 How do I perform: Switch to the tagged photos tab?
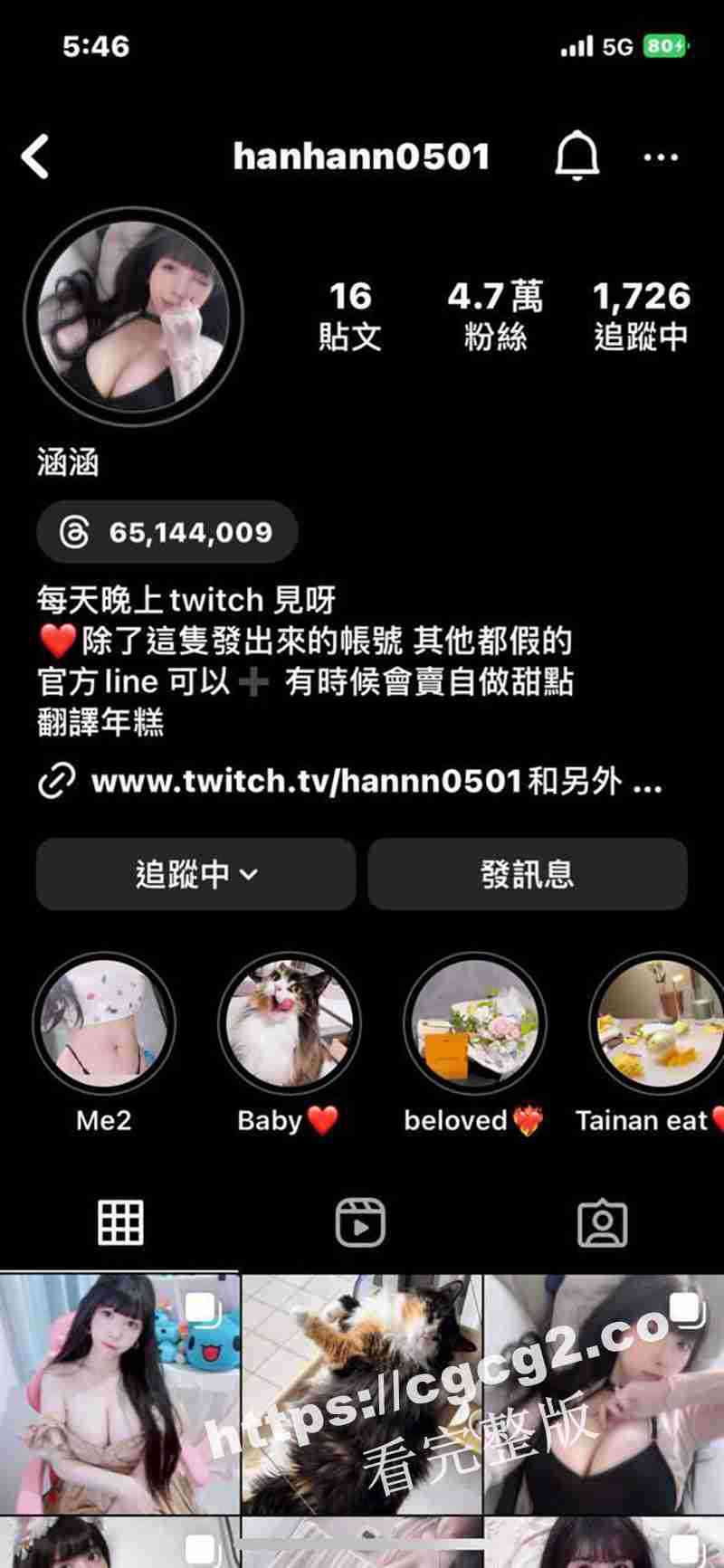click(602, 1223)
